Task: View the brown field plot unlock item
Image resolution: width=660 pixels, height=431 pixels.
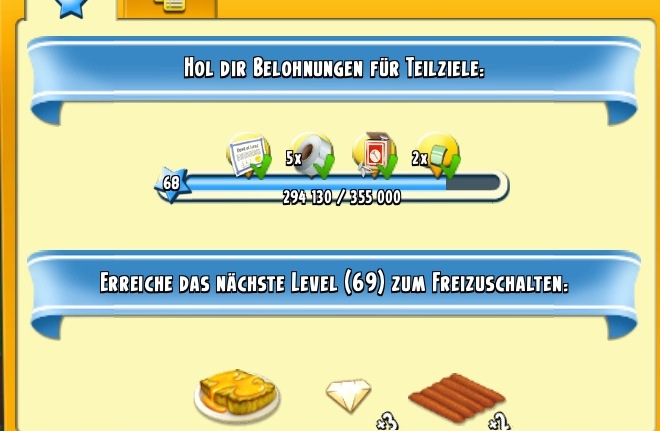Action: [457, 399]
